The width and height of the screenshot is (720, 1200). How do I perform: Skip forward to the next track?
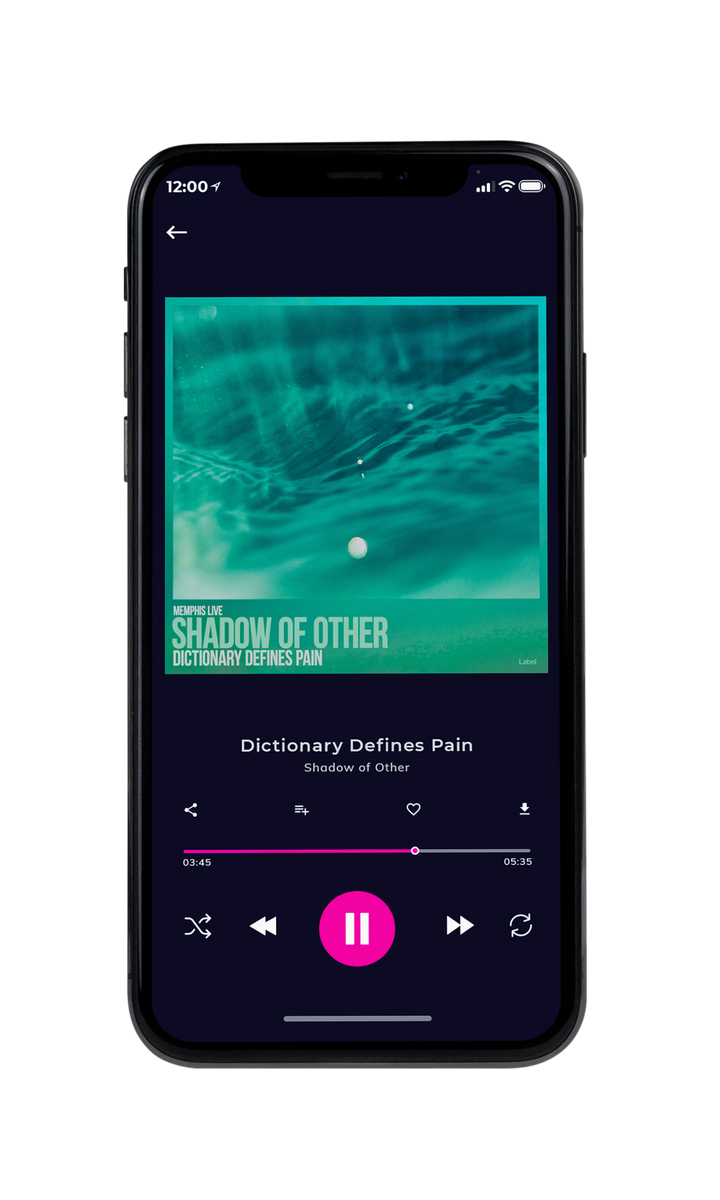460,926
